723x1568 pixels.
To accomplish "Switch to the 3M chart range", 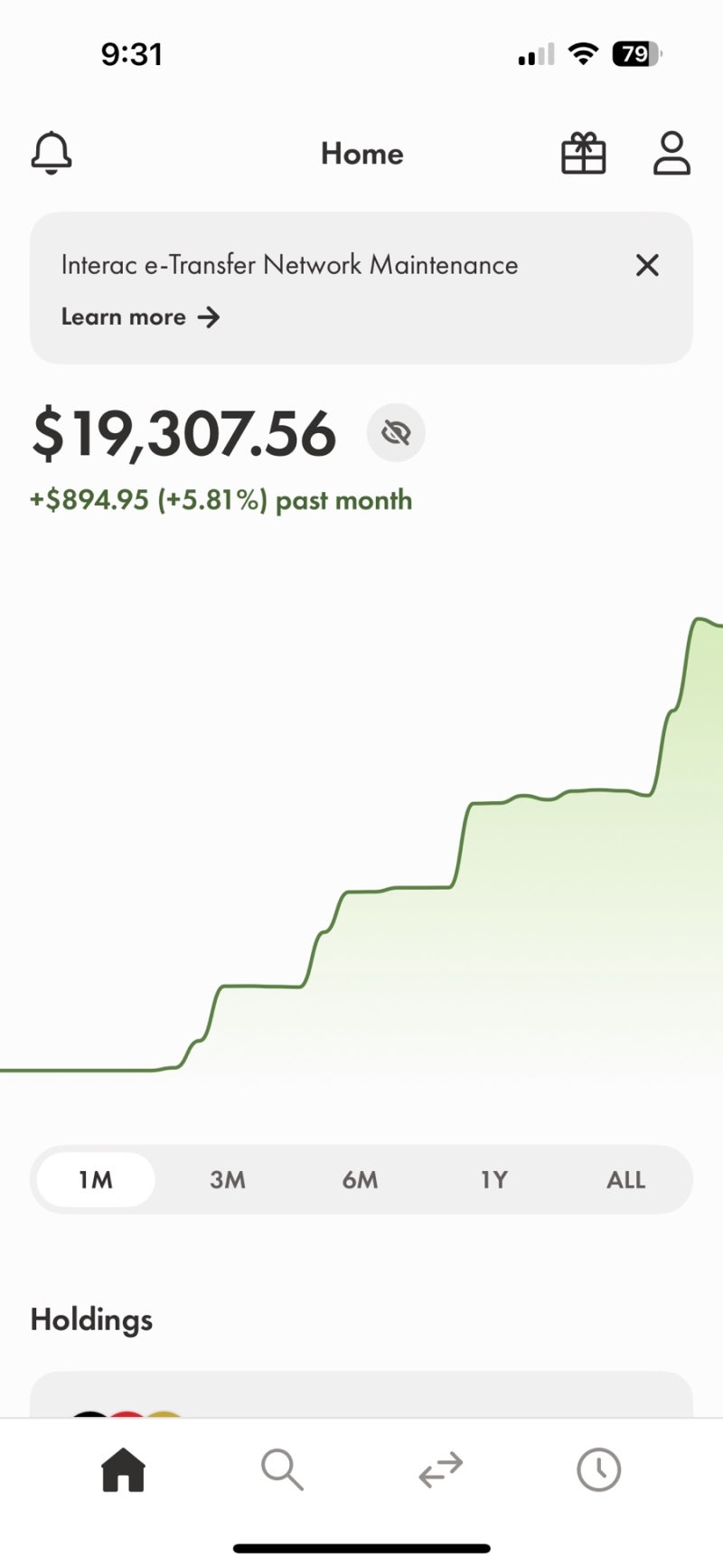I will tap(228, 1180).
